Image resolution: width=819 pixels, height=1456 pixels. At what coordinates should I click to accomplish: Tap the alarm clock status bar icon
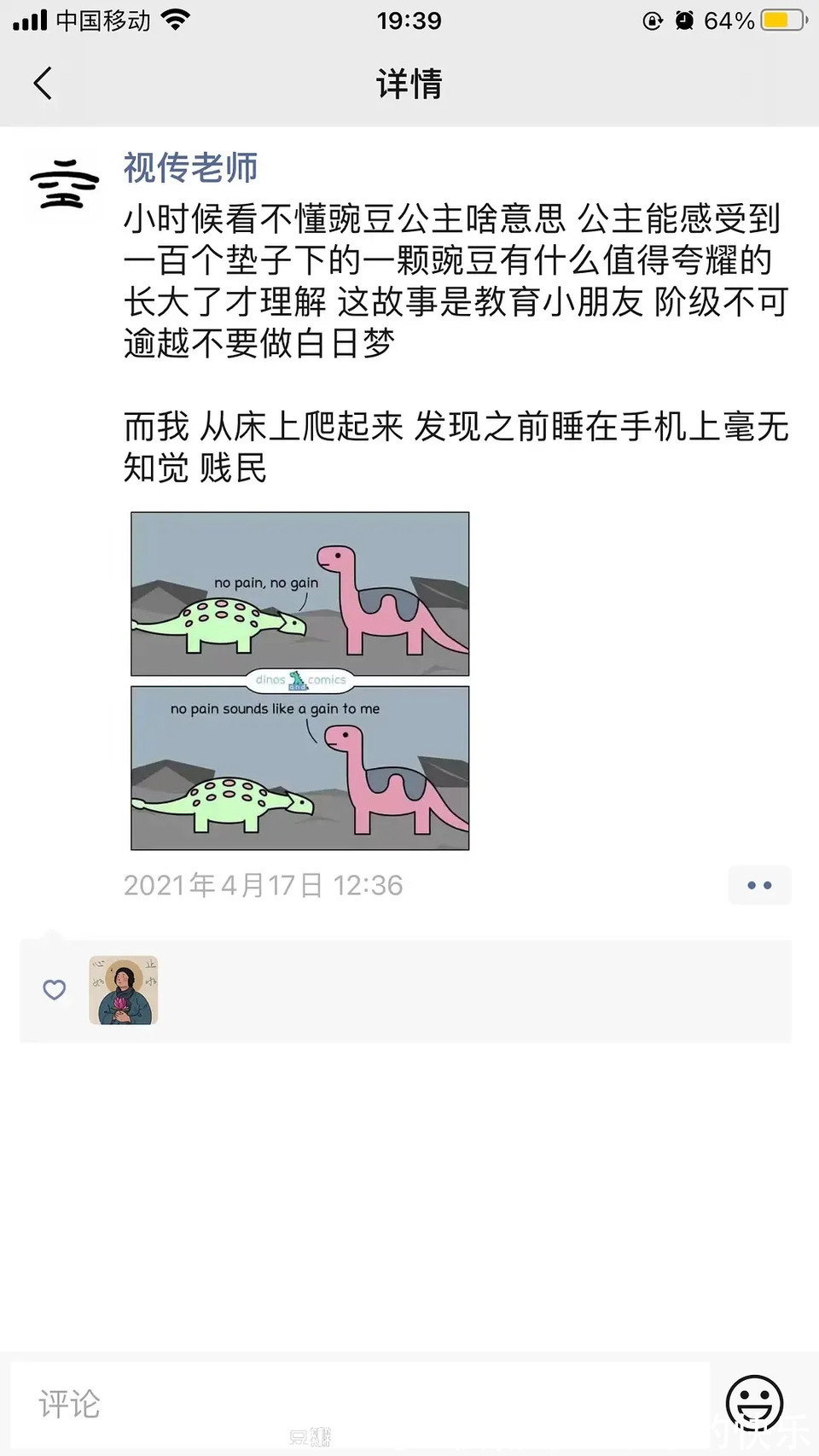coord(684,20)
